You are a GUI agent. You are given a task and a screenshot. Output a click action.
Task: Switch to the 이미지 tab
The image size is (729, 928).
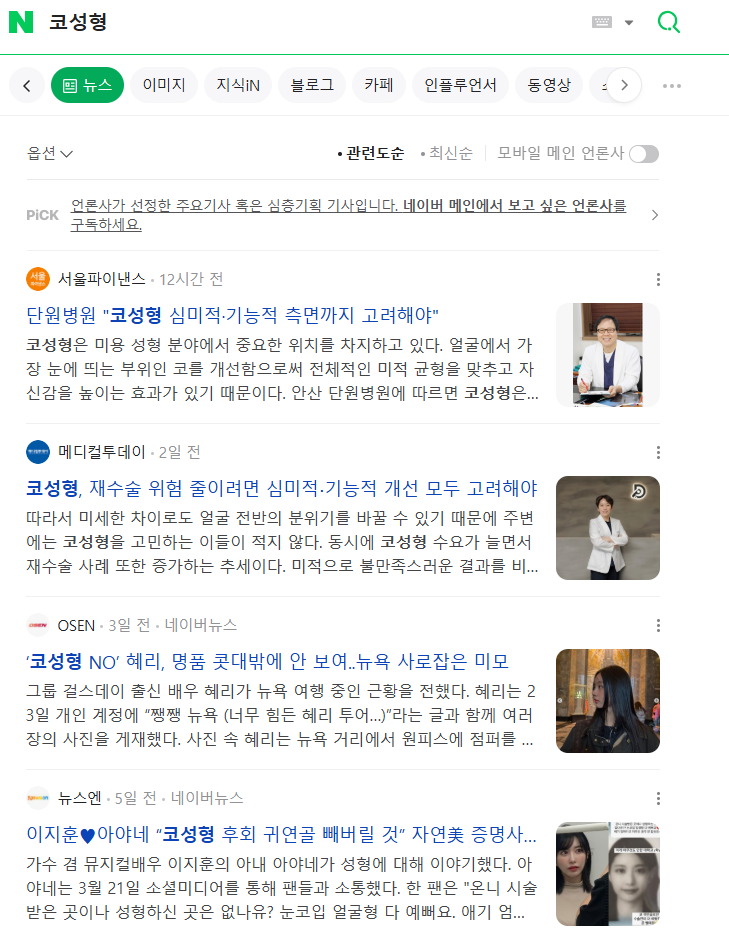(x=164, y=85)
